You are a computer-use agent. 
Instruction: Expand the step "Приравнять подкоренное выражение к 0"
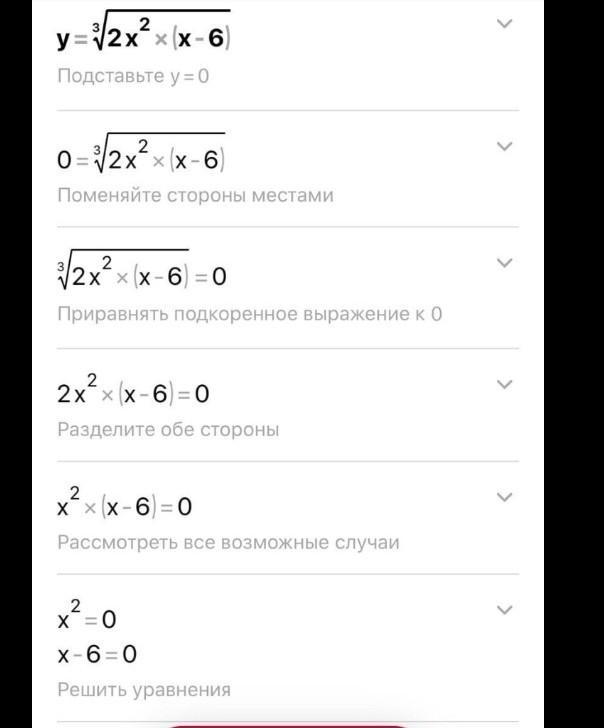click(504, 263)
